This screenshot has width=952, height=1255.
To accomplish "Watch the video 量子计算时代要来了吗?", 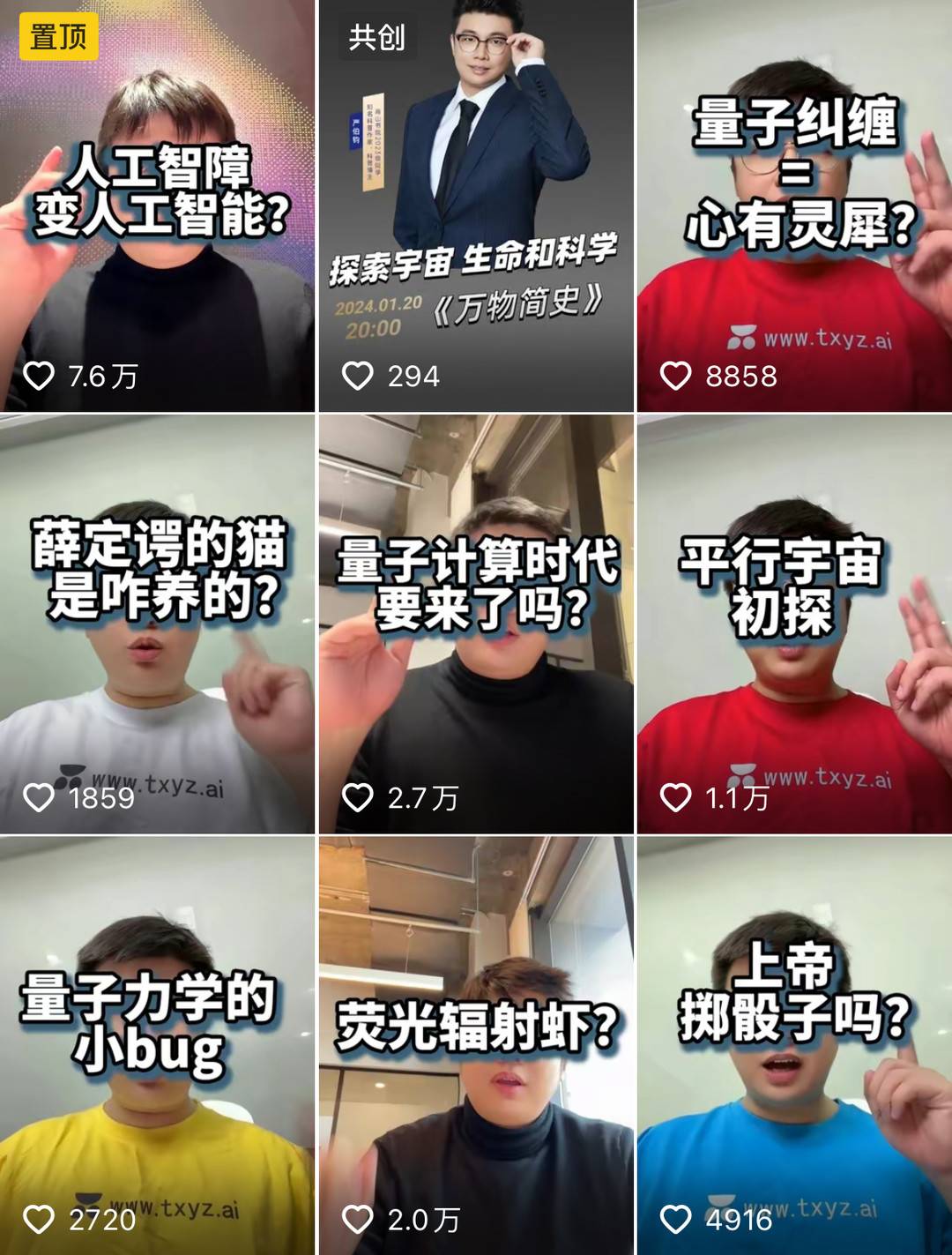I will click(x=476, y=624).
